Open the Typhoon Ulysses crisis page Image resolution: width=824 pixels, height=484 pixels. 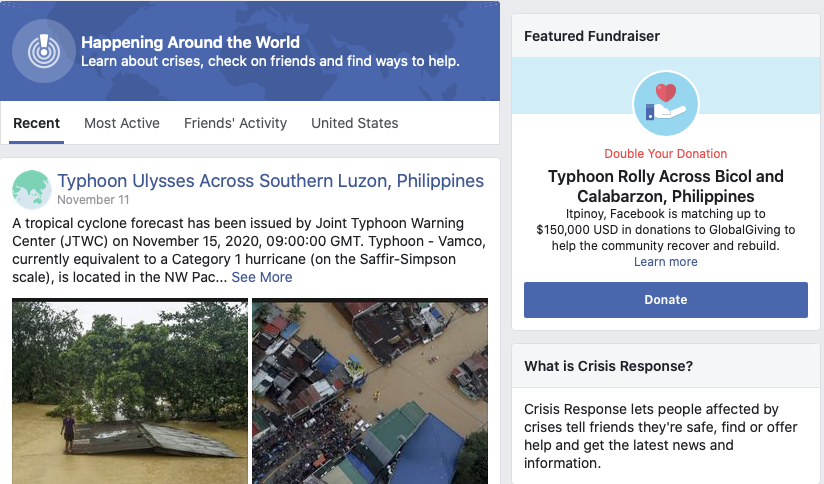(270, 181)
